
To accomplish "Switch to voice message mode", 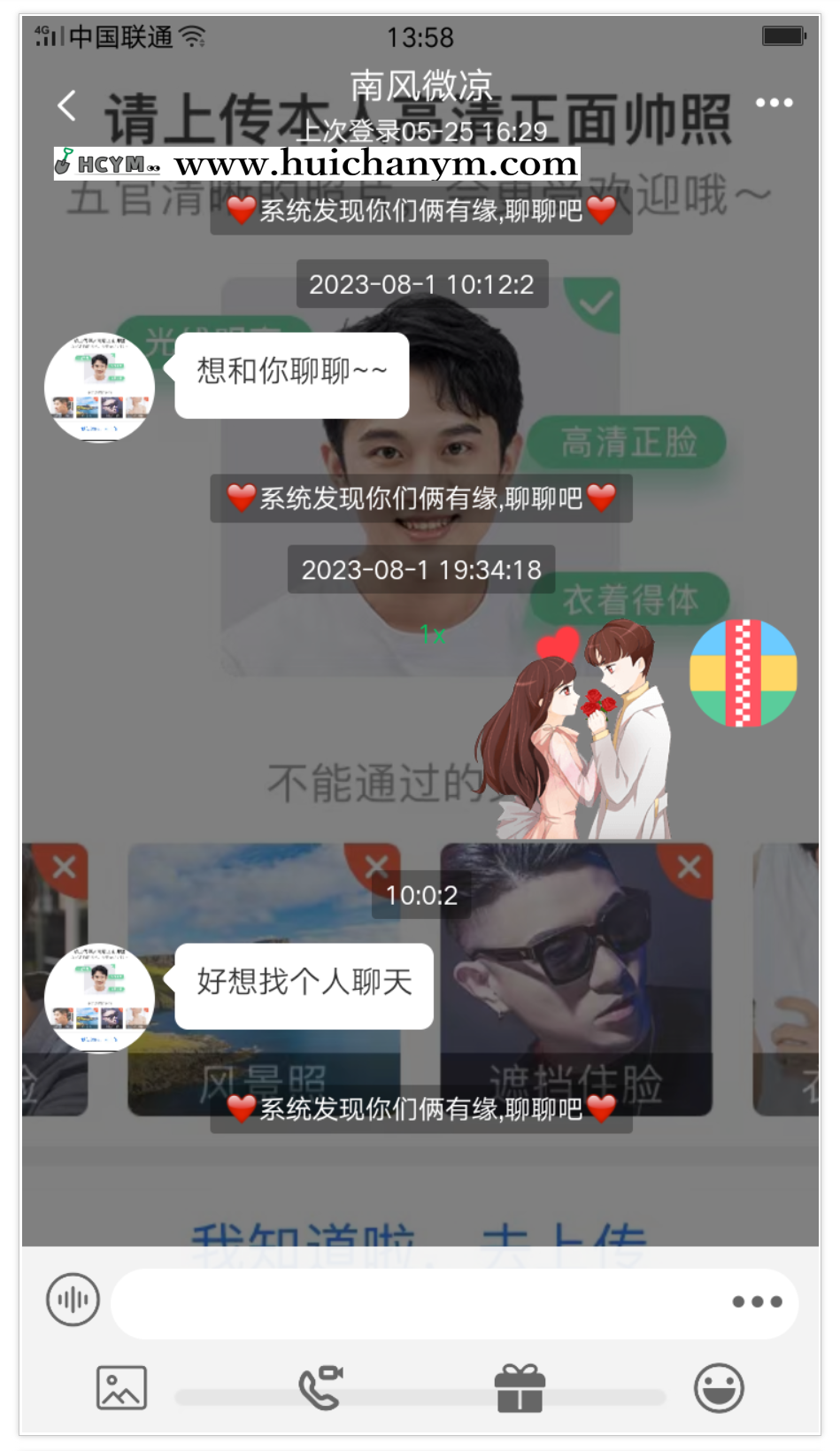I will pyautogui.click(x=71, y=1301).
